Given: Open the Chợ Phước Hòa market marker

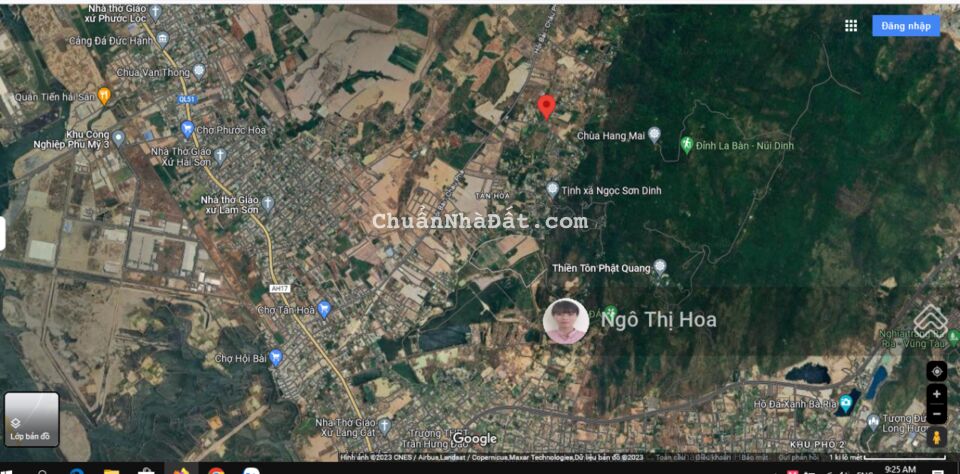Looking at the screenshot, I should [187, 129].
